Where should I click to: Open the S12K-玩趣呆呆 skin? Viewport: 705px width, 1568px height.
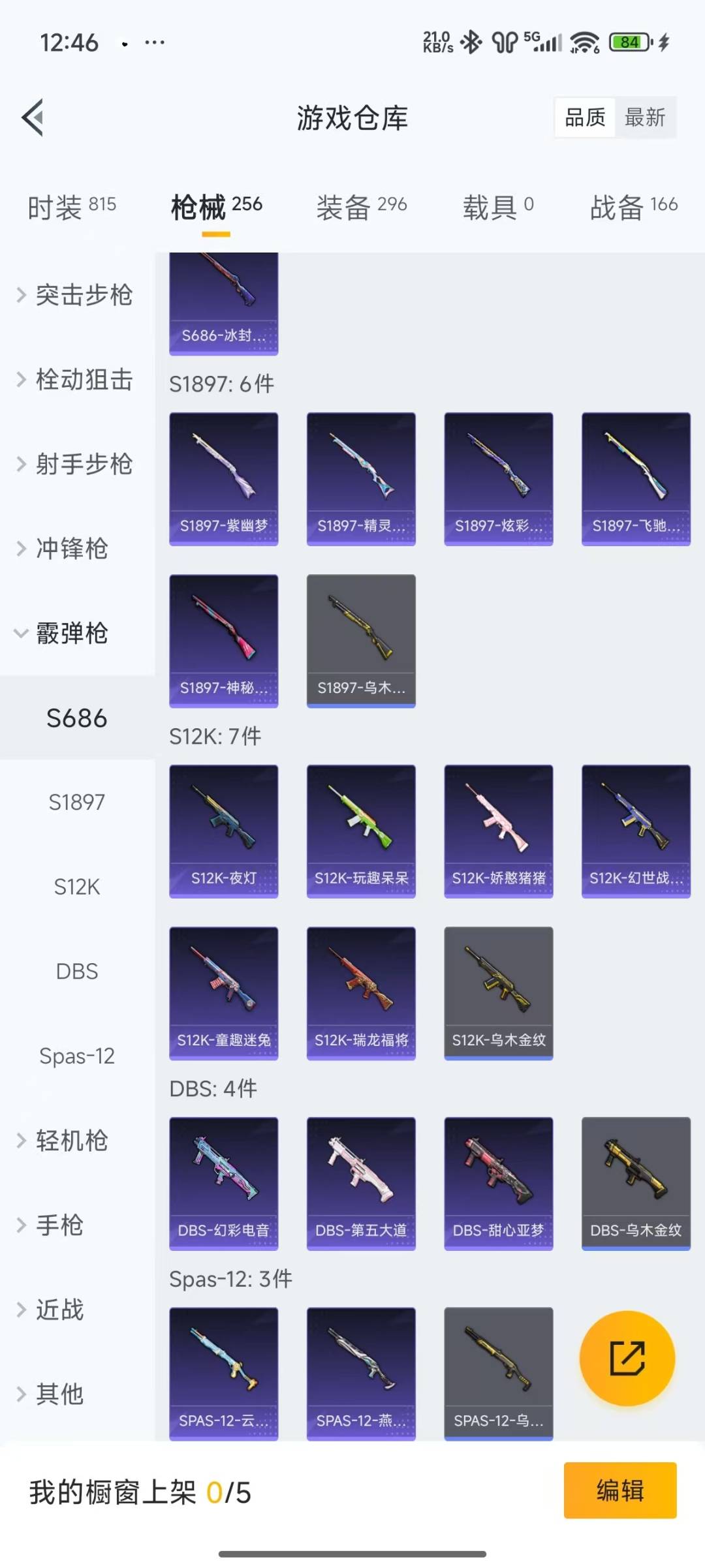coord(361,831)
